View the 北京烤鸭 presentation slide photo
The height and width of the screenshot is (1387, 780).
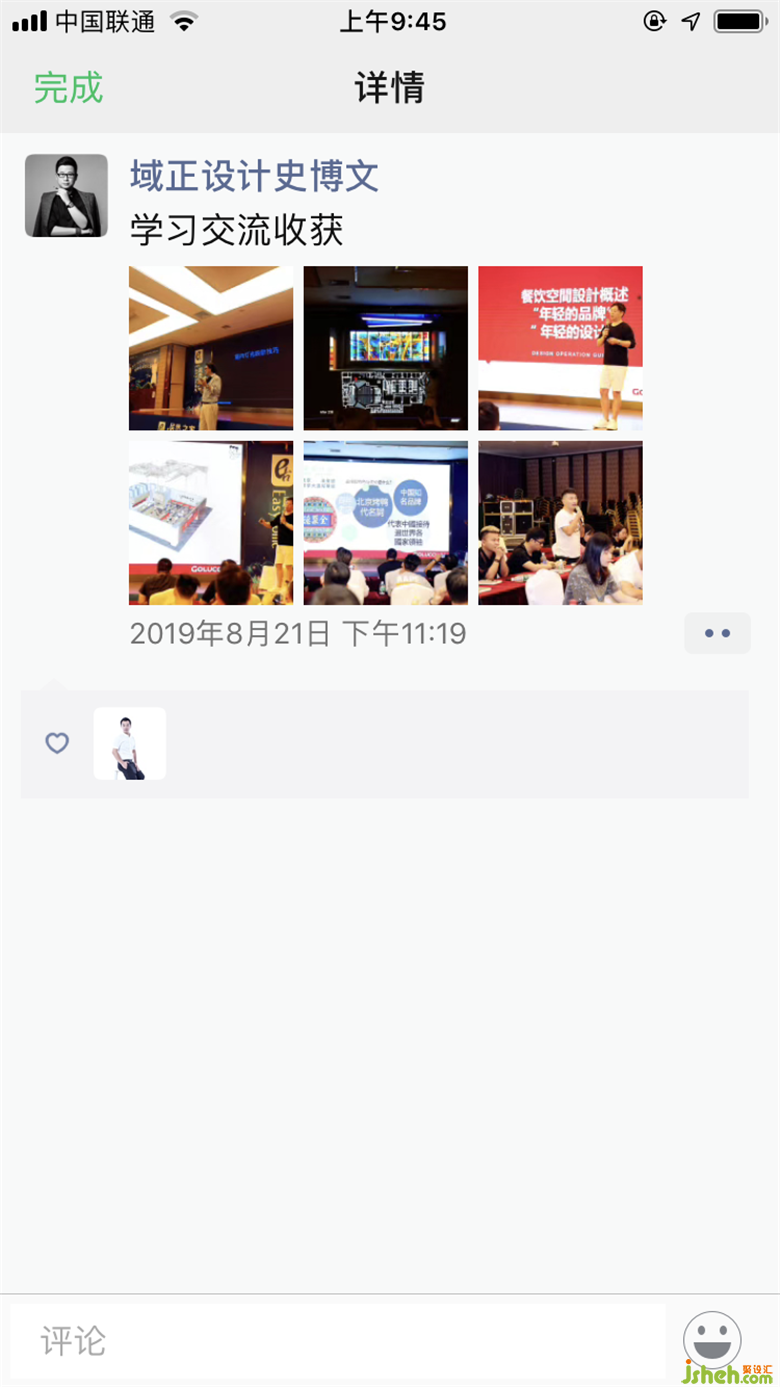(x=385, y=523)
